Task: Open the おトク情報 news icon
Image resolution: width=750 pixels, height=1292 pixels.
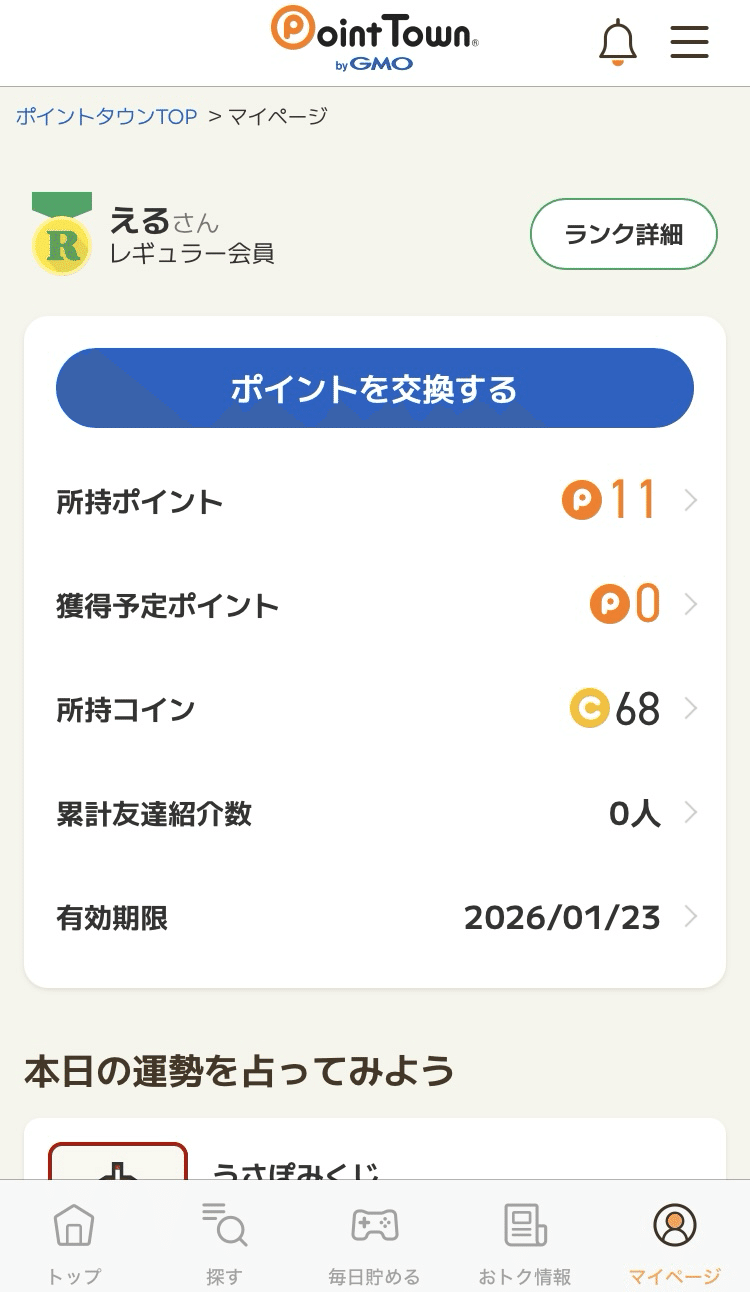Action: tap(524, 1224)
